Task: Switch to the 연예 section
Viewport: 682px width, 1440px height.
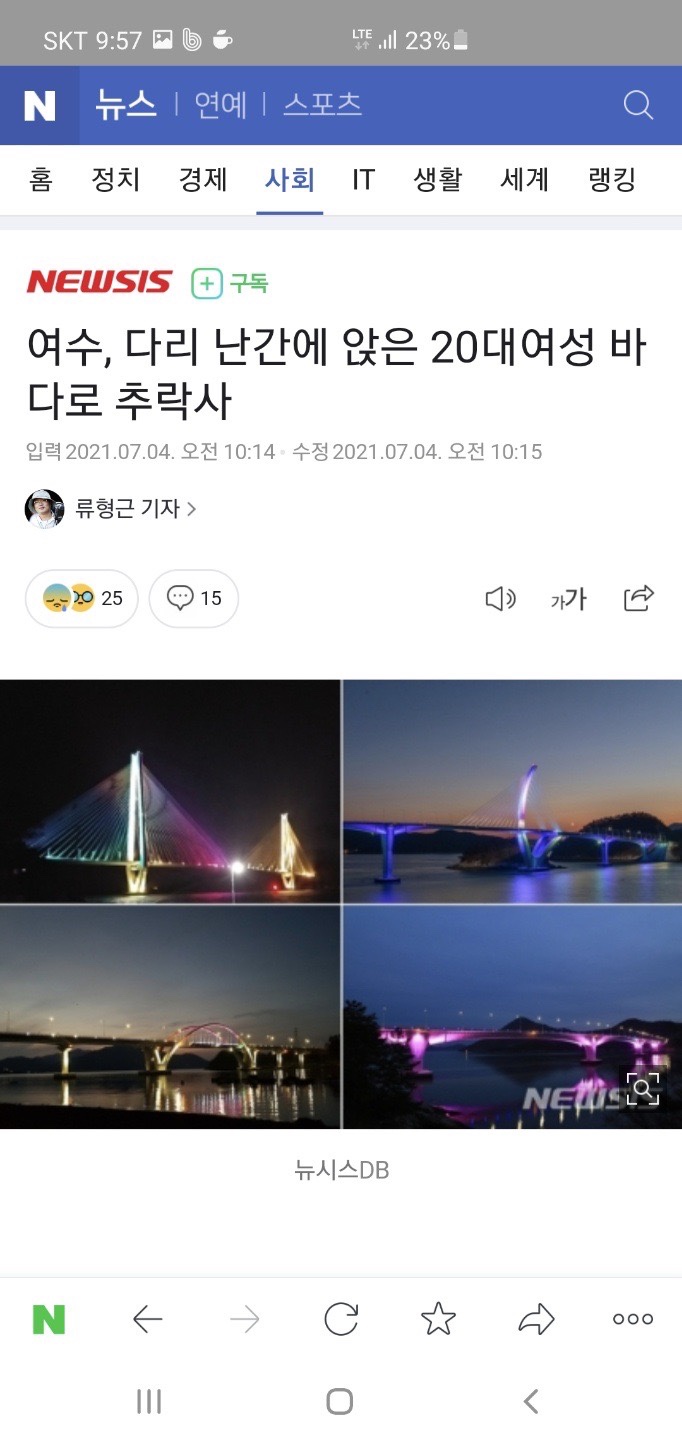Action: pos(220,105)
